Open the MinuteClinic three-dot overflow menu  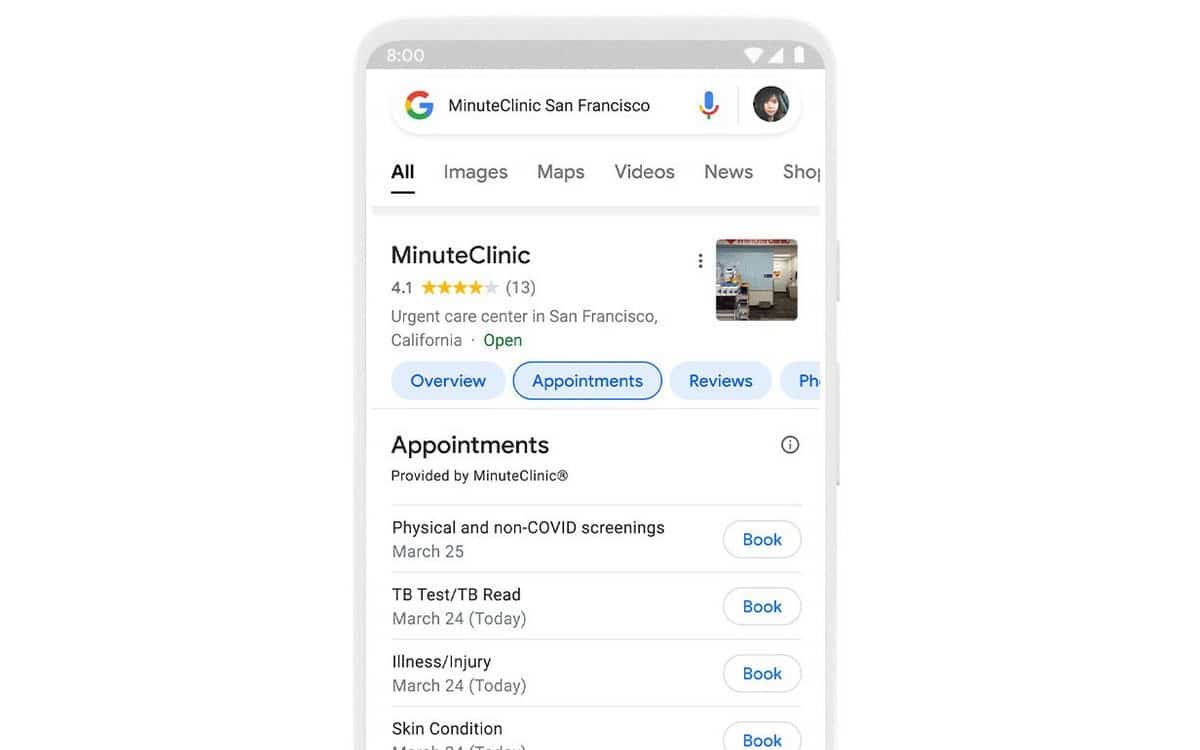click(700, 261)
